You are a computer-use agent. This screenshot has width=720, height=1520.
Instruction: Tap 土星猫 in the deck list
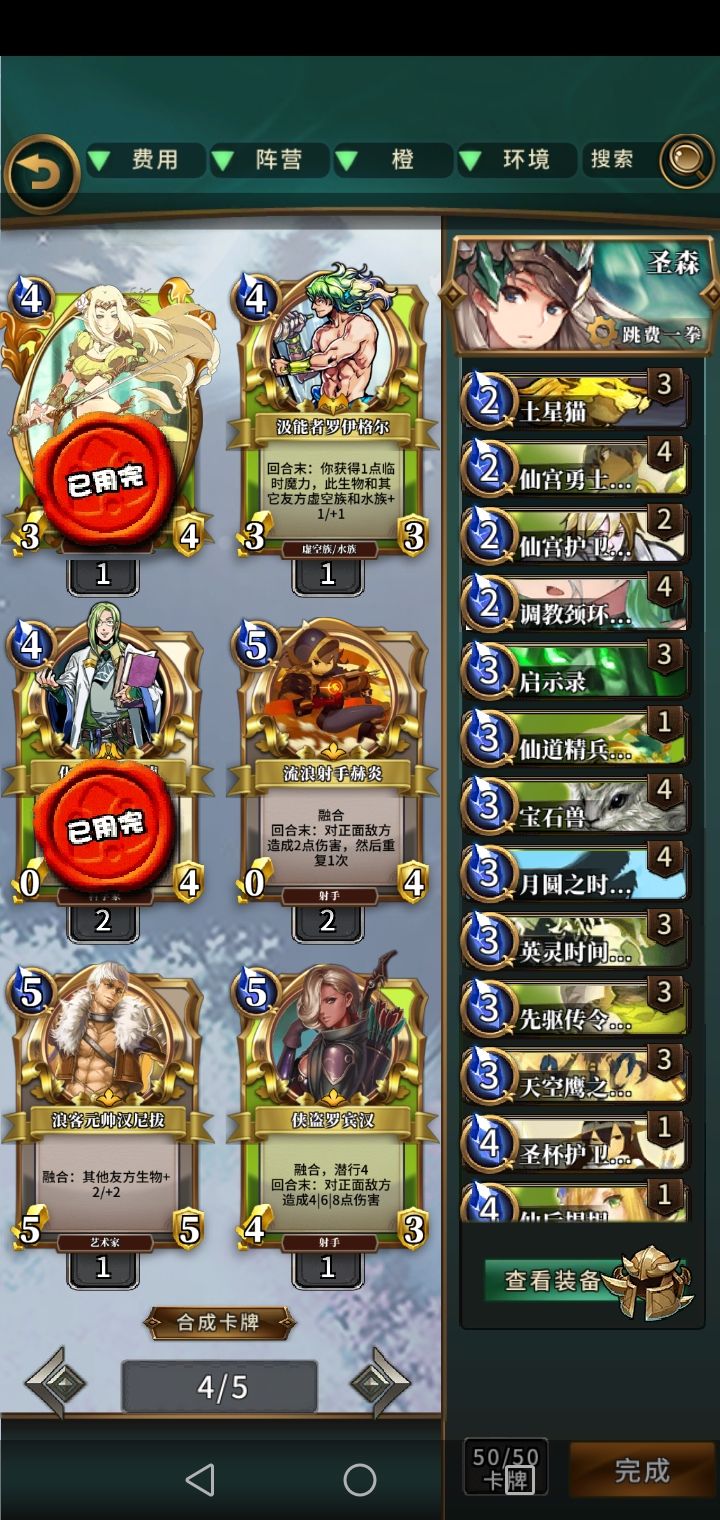coord(574,398)
